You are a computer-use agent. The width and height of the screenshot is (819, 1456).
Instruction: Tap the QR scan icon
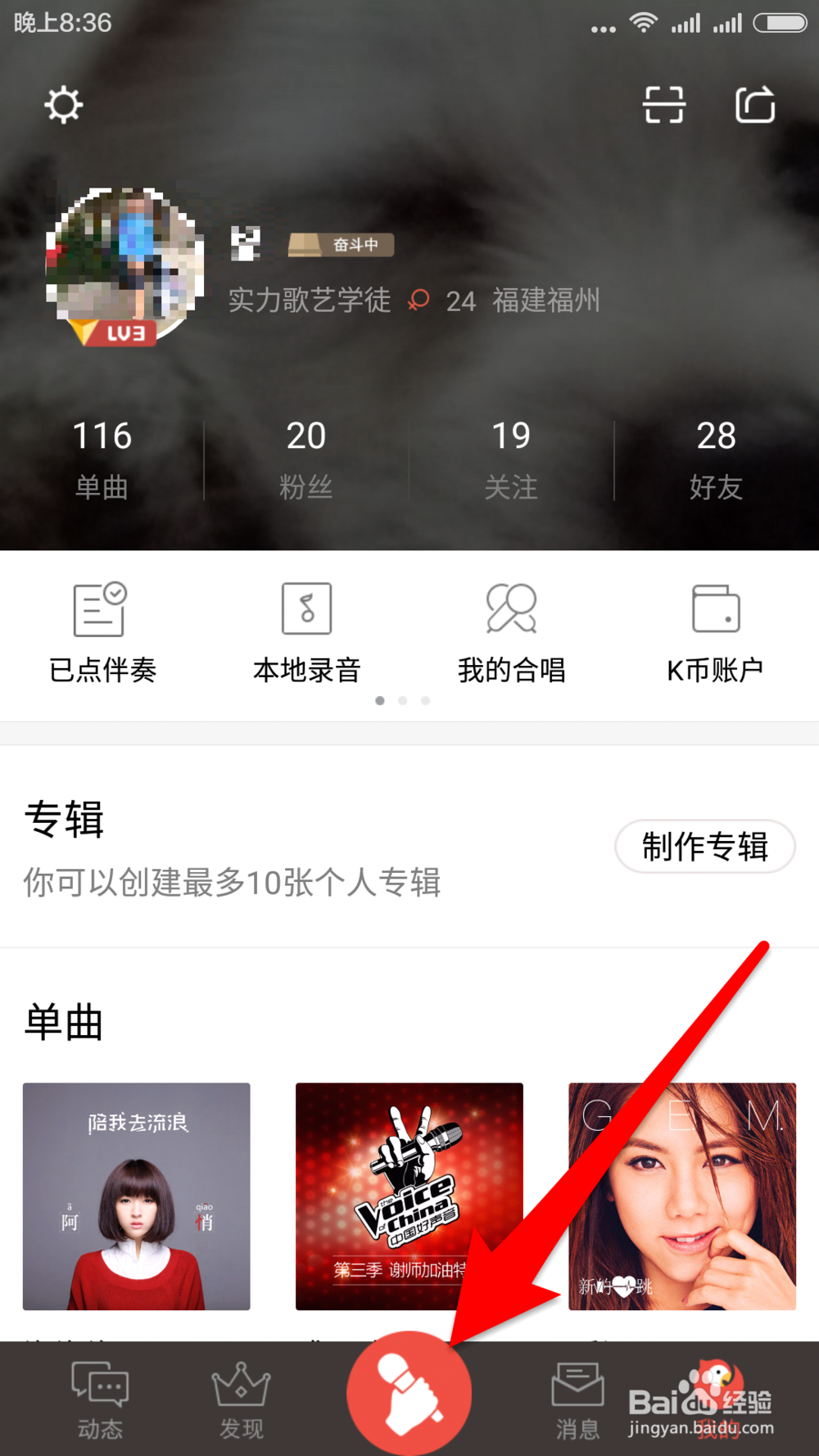click(663, 105)
